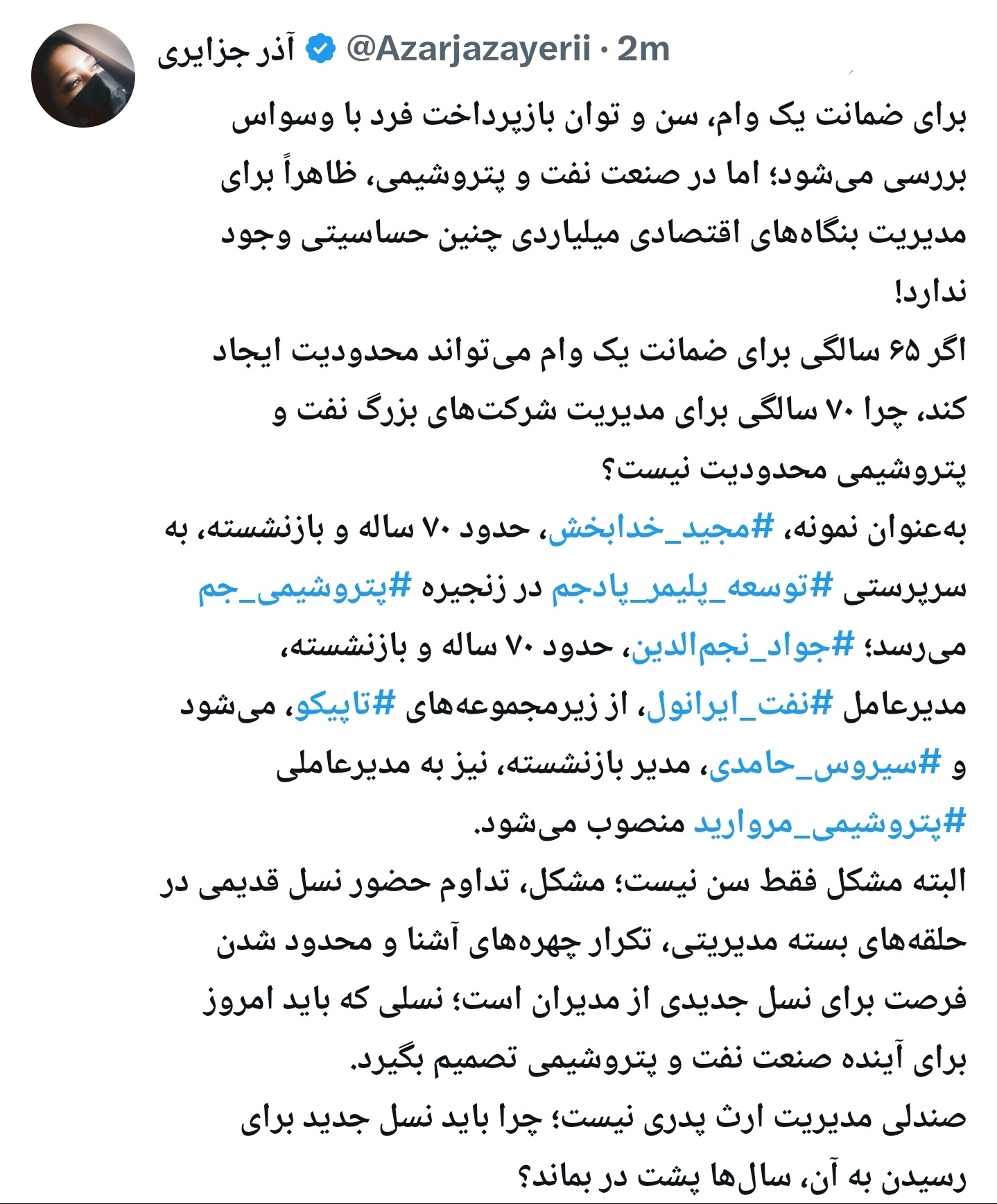
Task: Open آذر جزایری's profile picture
Action: coord(83,75)
